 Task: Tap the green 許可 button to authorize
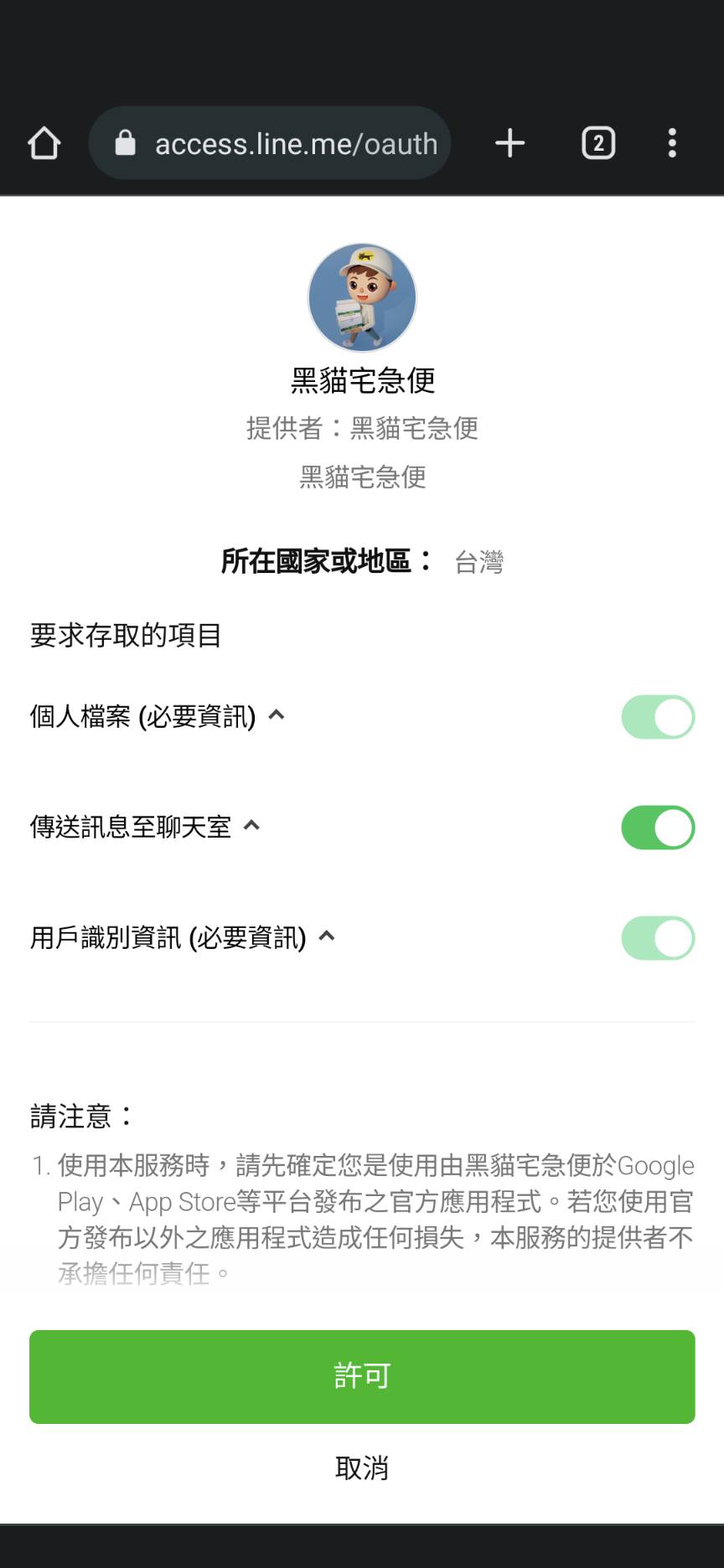[362, 1376]
